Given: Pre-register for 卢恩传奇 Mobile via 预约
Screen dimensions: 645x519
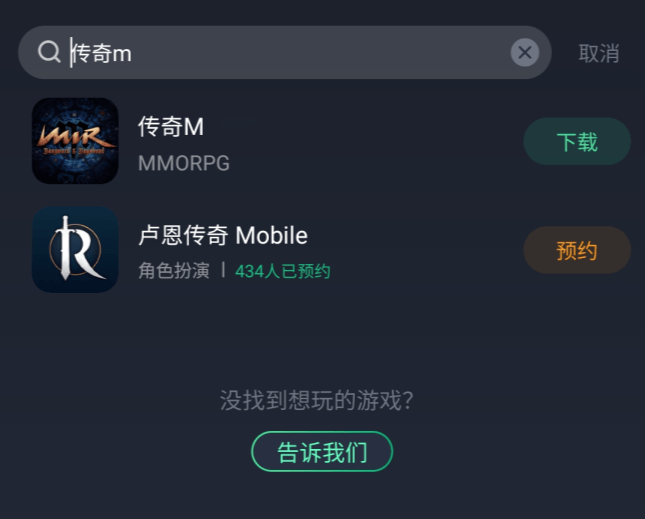Looking at the screenshot, I should (577, 250).
